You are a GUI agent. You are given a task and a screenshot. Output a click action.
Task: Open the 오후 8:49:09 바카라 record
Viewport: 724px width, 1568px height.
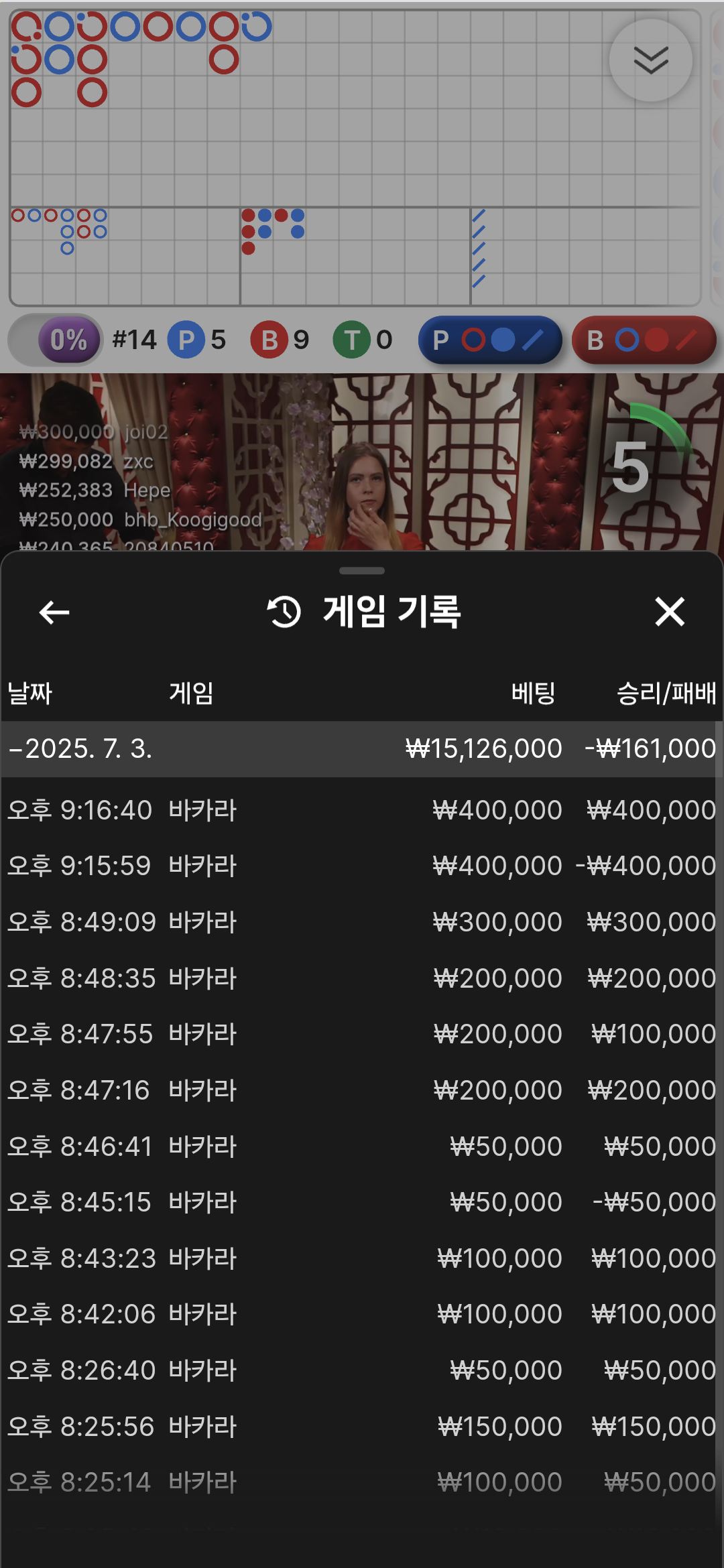point(362,922)
